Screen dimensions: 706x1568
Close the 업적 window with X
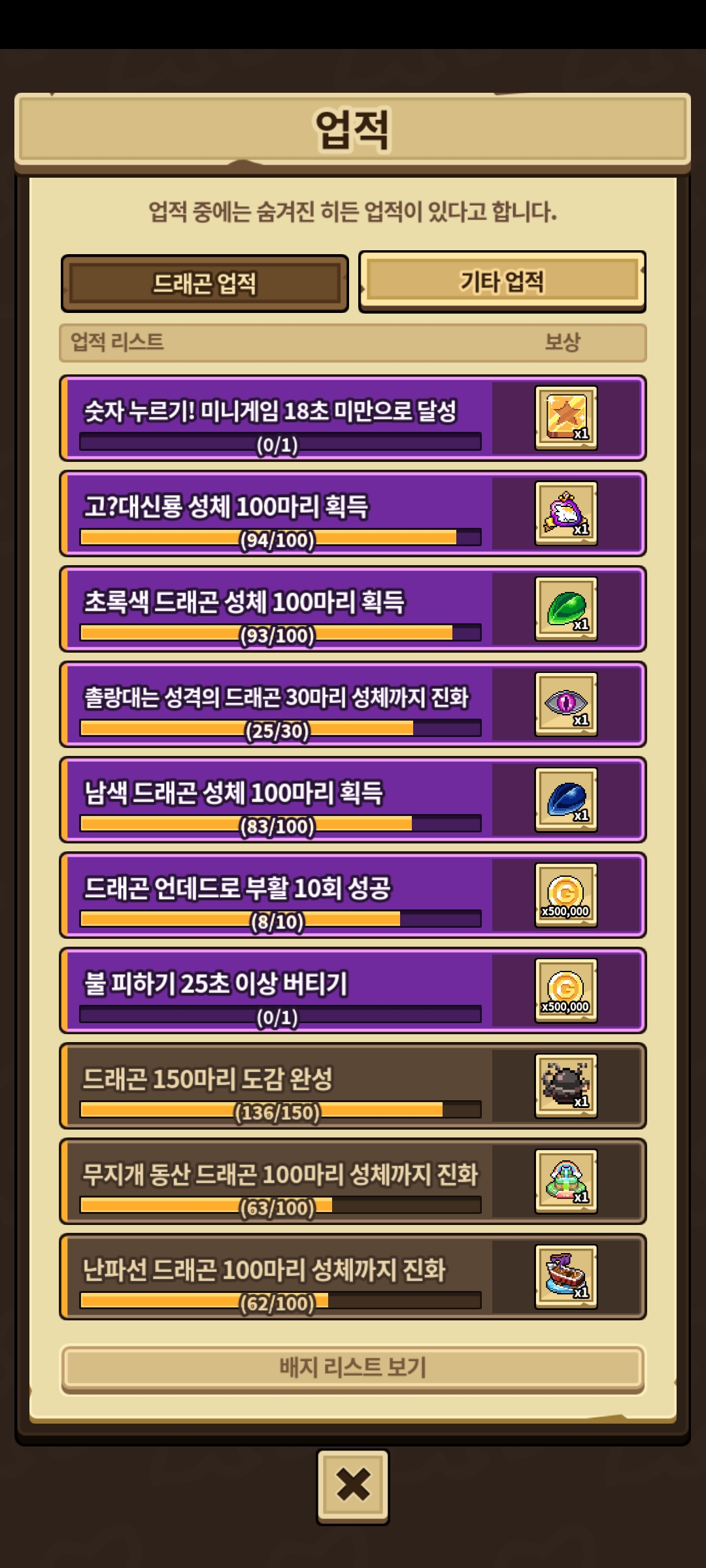[x=353, y=1485]
